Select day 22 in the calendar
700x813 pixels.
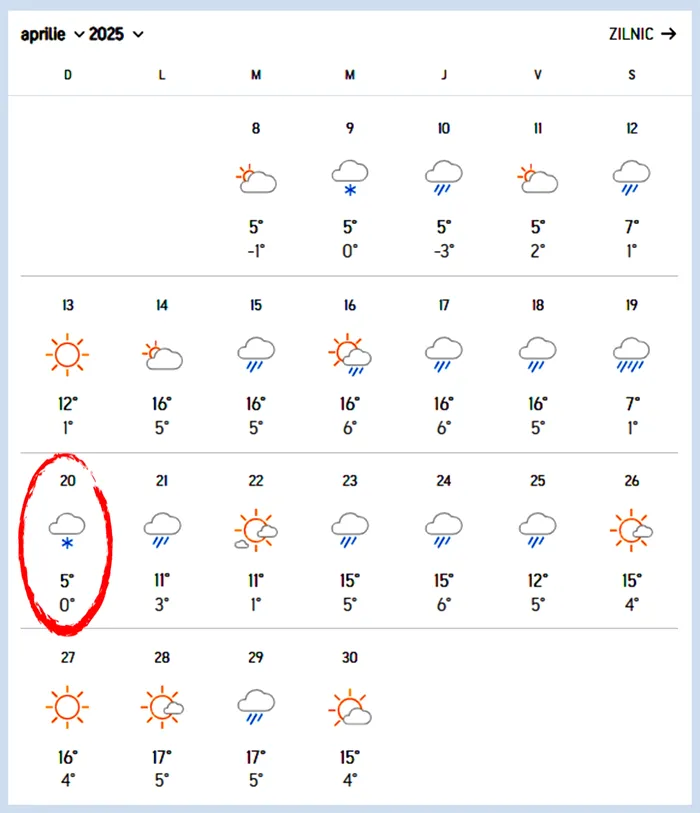click(256, 541)
